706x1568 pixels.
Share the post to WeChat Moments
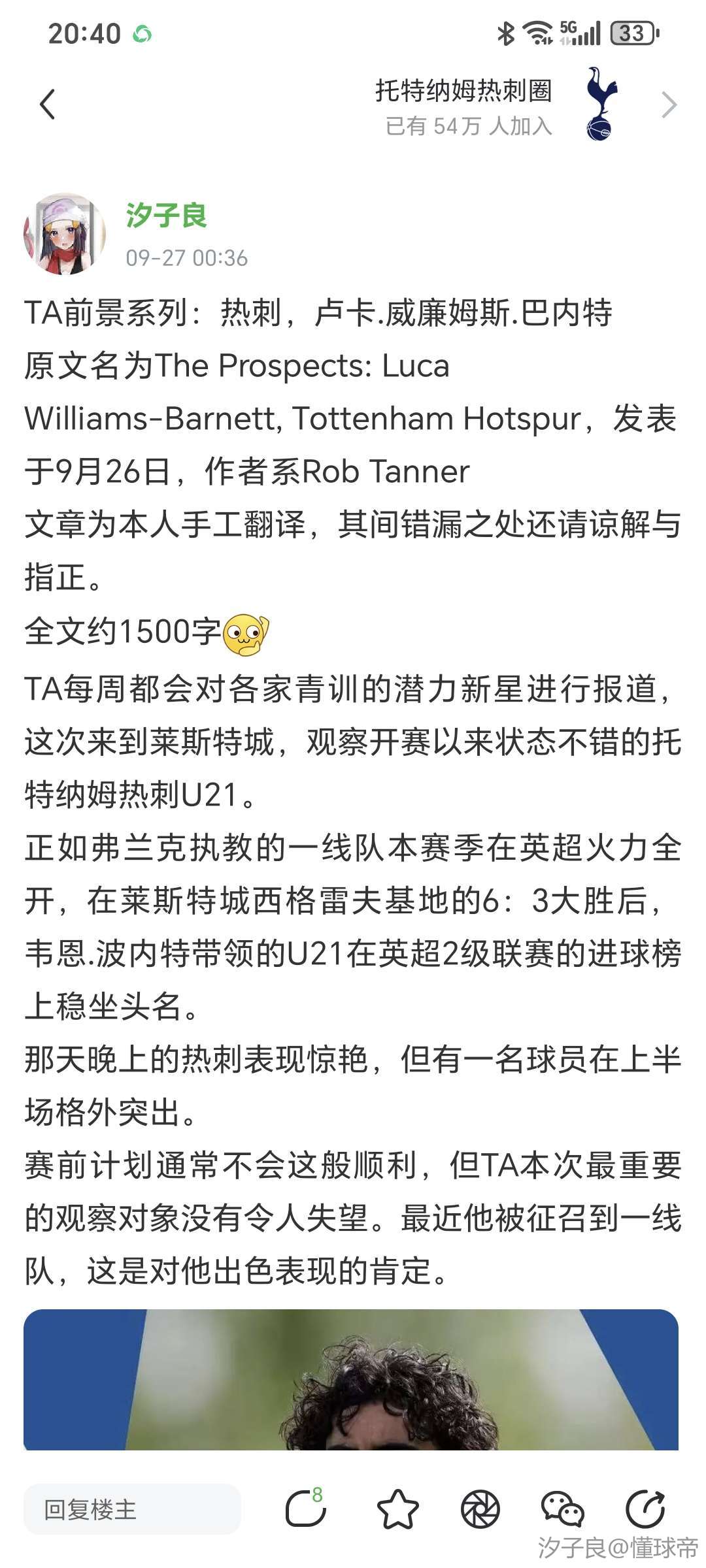(480, 1510)
